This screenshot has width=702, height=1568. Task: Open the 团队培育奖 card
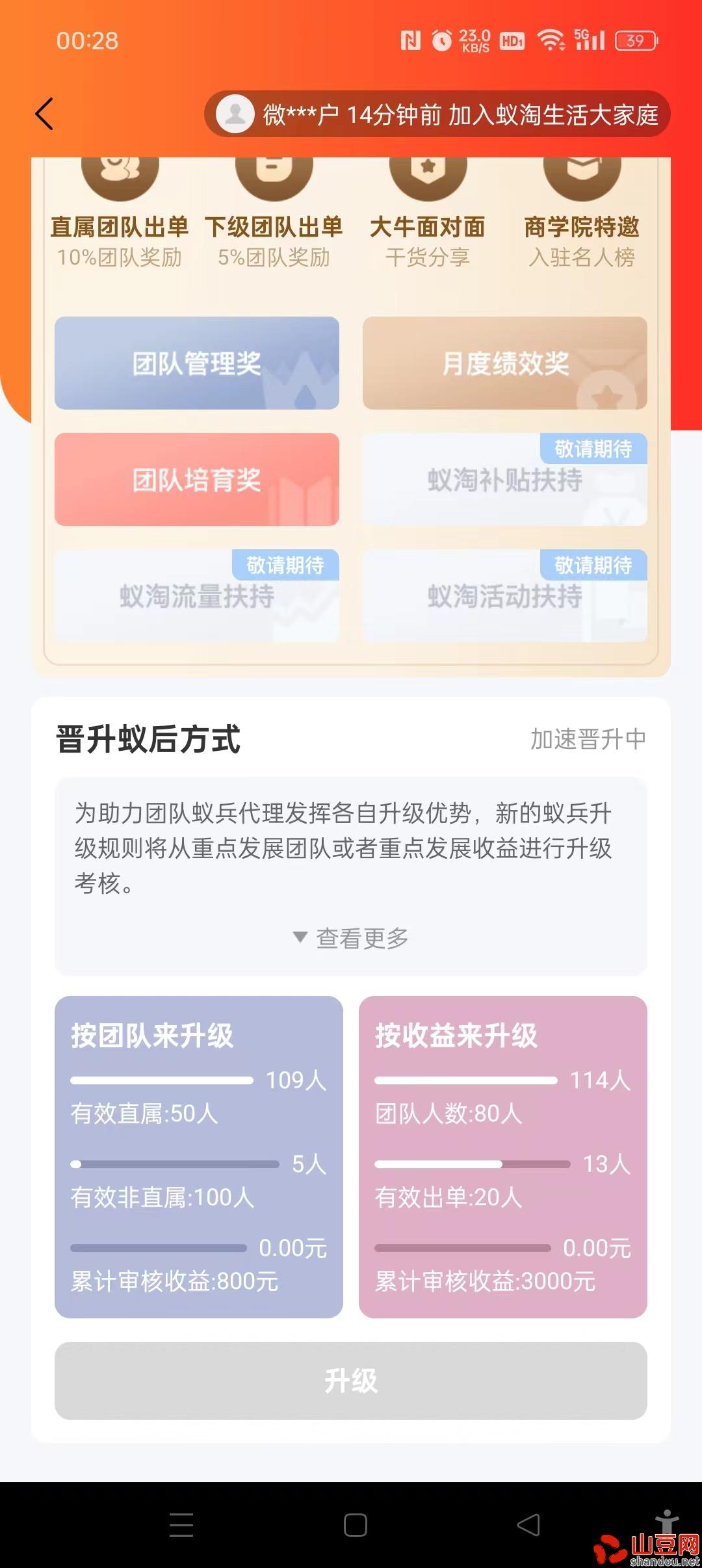coord(197,479)
